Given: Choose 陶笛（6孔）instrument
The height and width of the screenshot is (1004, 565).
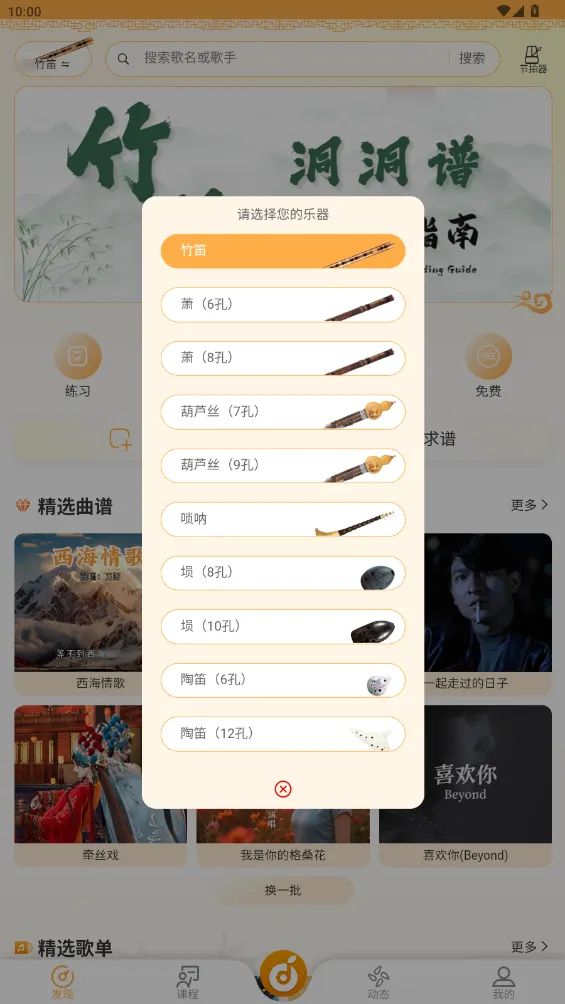Looking at the screenshot, I should [x=282, y=679].
